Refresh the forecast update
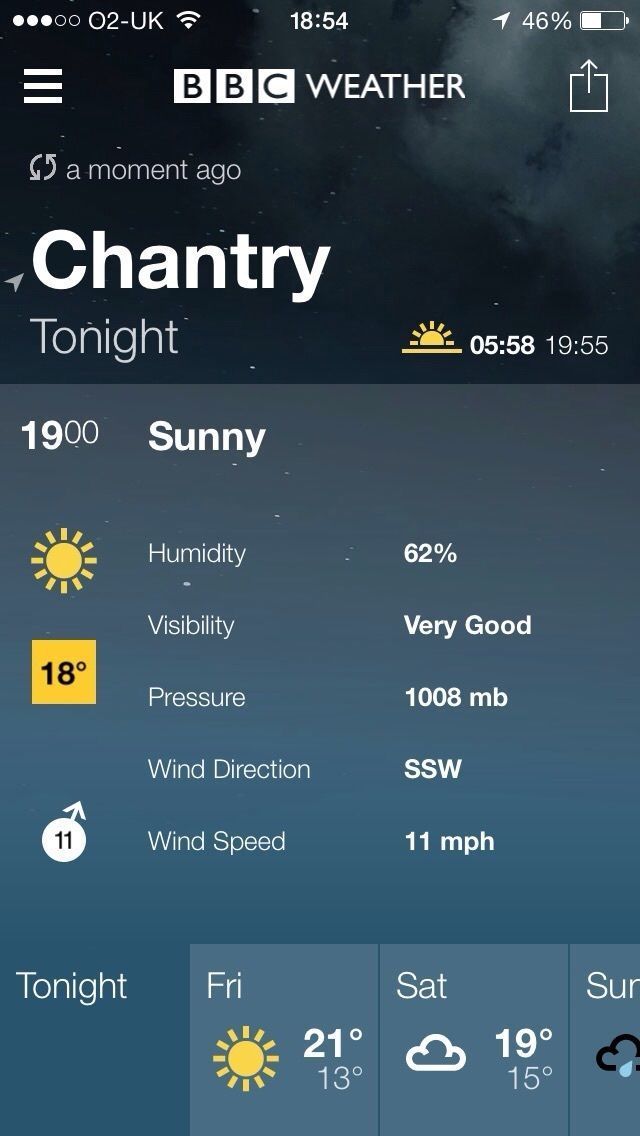The image size is (640, 1136). coord(42,169)
